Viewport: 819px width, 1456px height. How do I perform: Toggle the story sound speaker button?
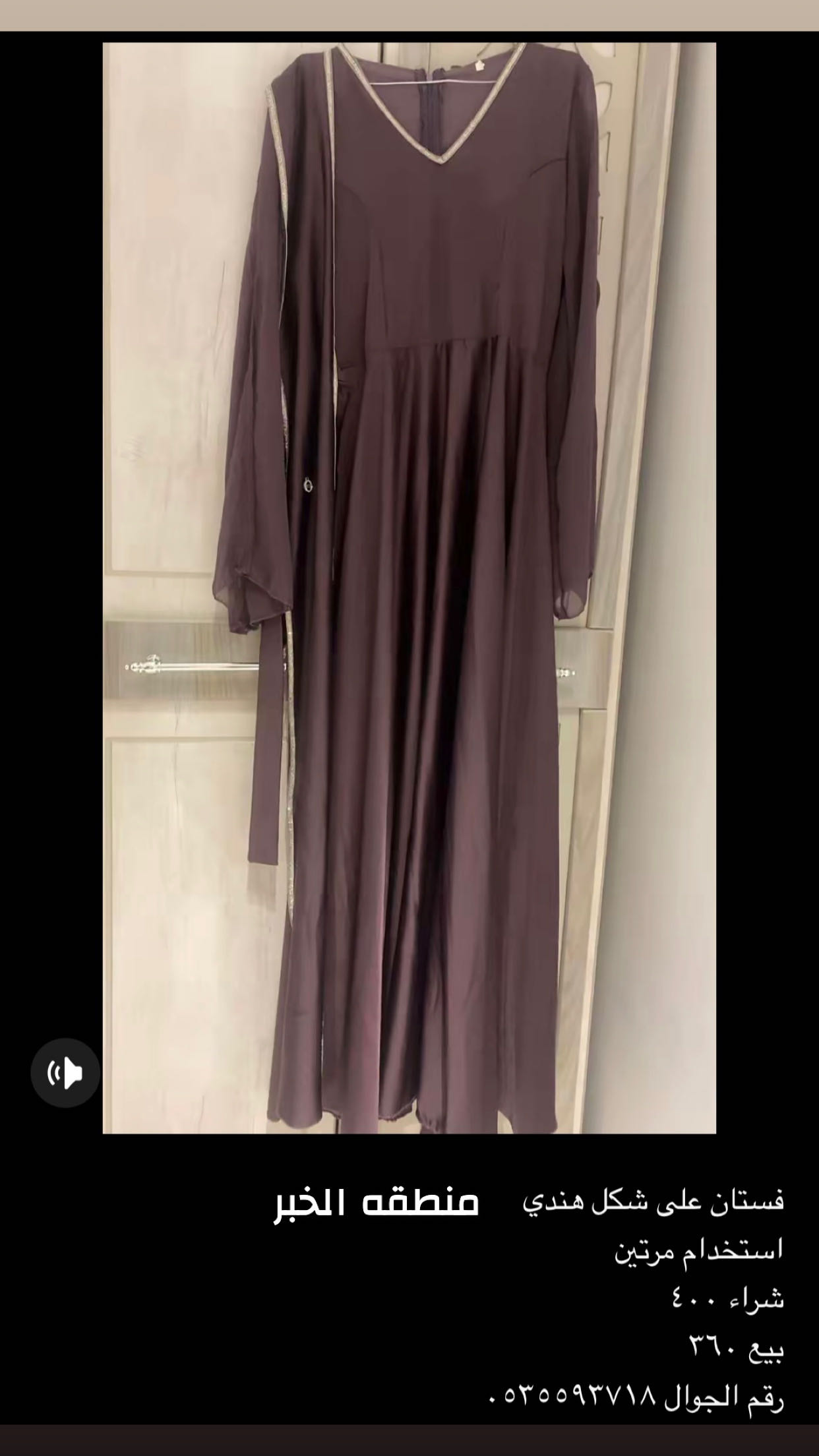click(x=65, y=1073)
